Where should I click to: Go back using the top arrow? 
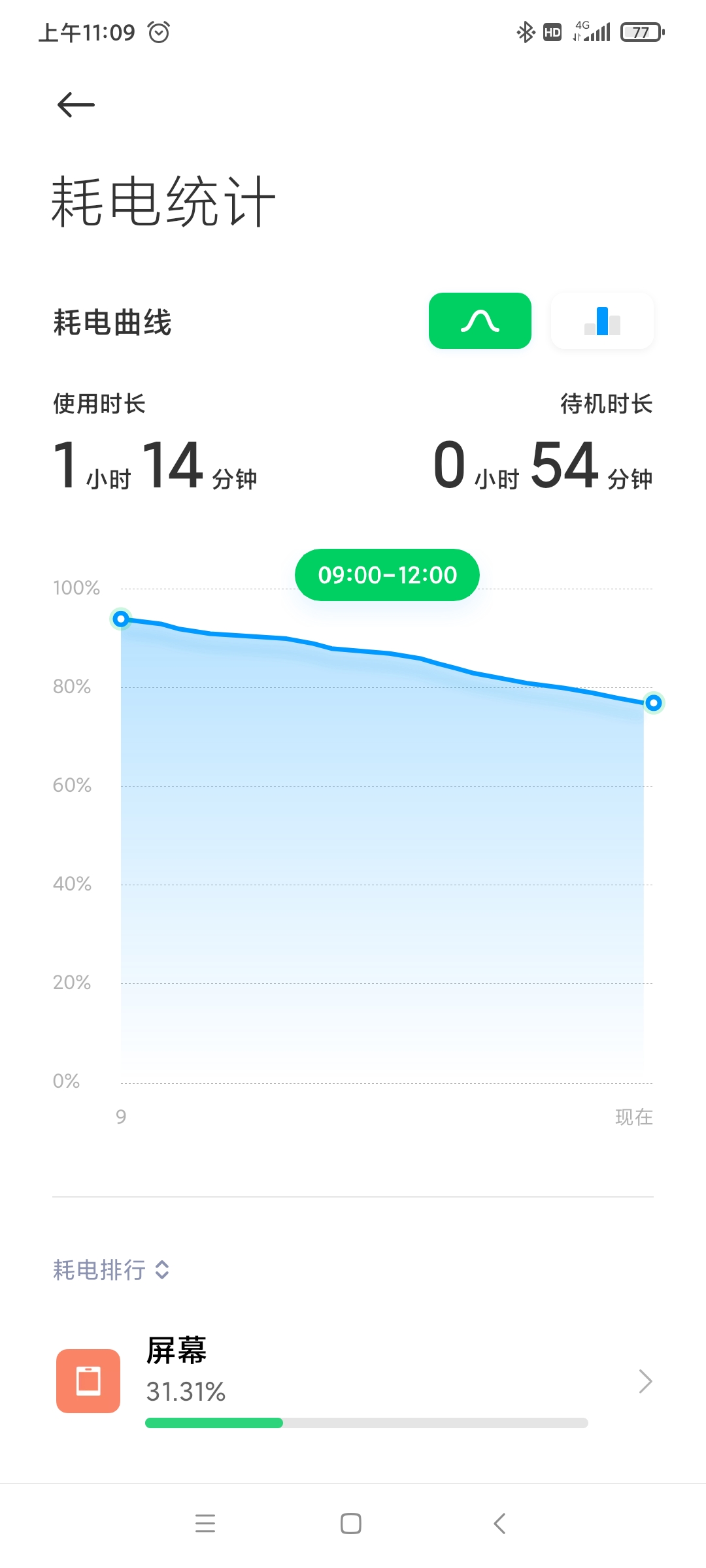pos(76,105)
